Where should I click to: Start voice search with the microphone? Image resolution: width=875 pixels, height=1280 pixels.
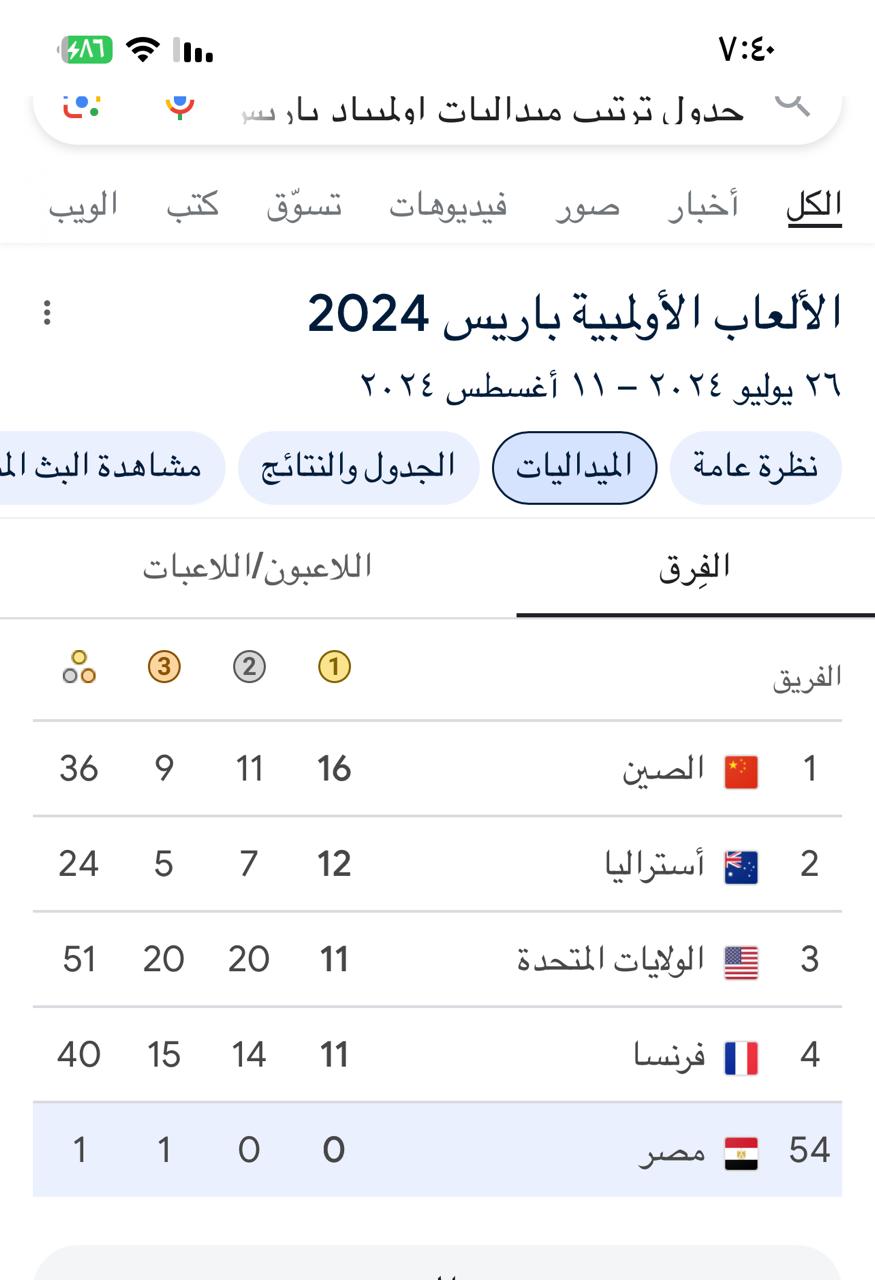click(180, 105)
